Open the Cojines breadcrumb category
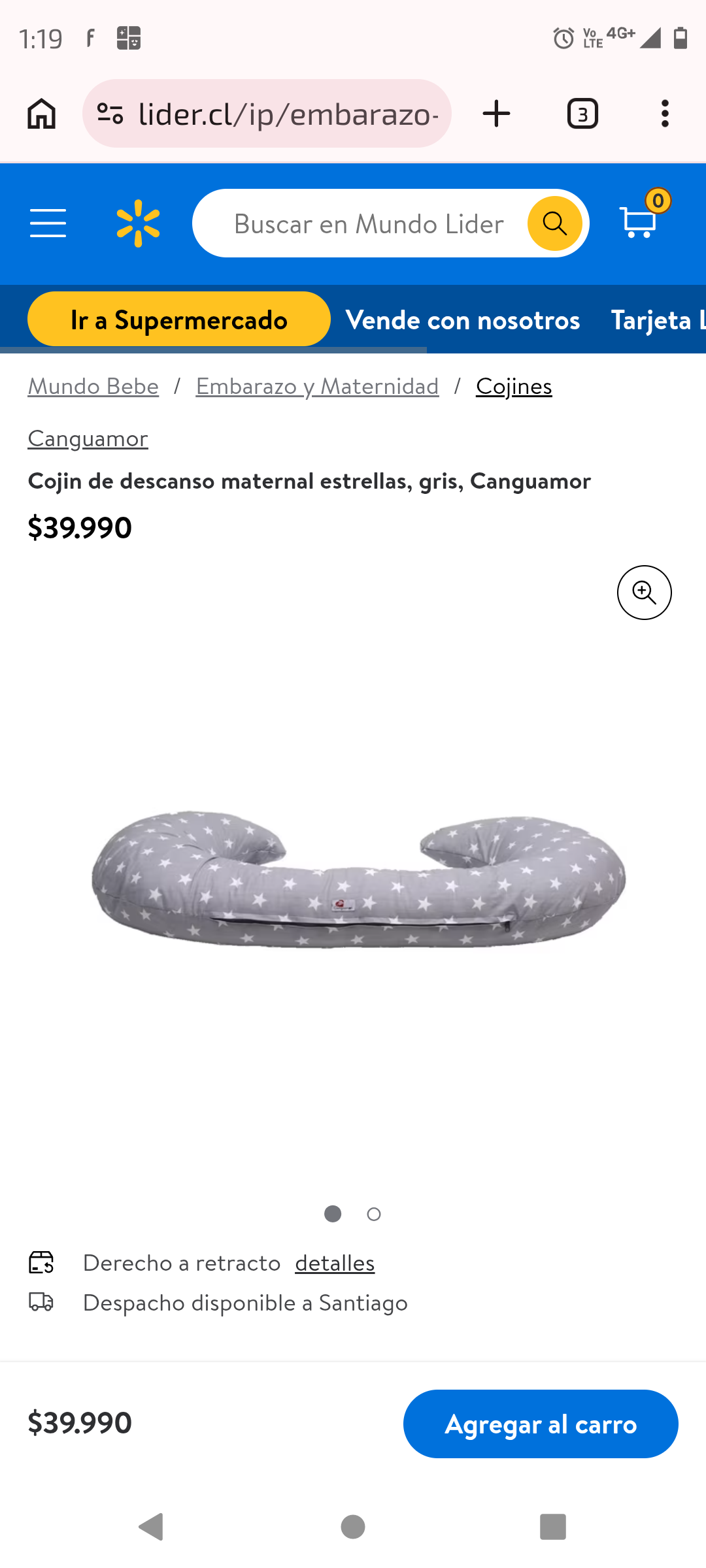Screen dimensions: 706x1568 514,386
